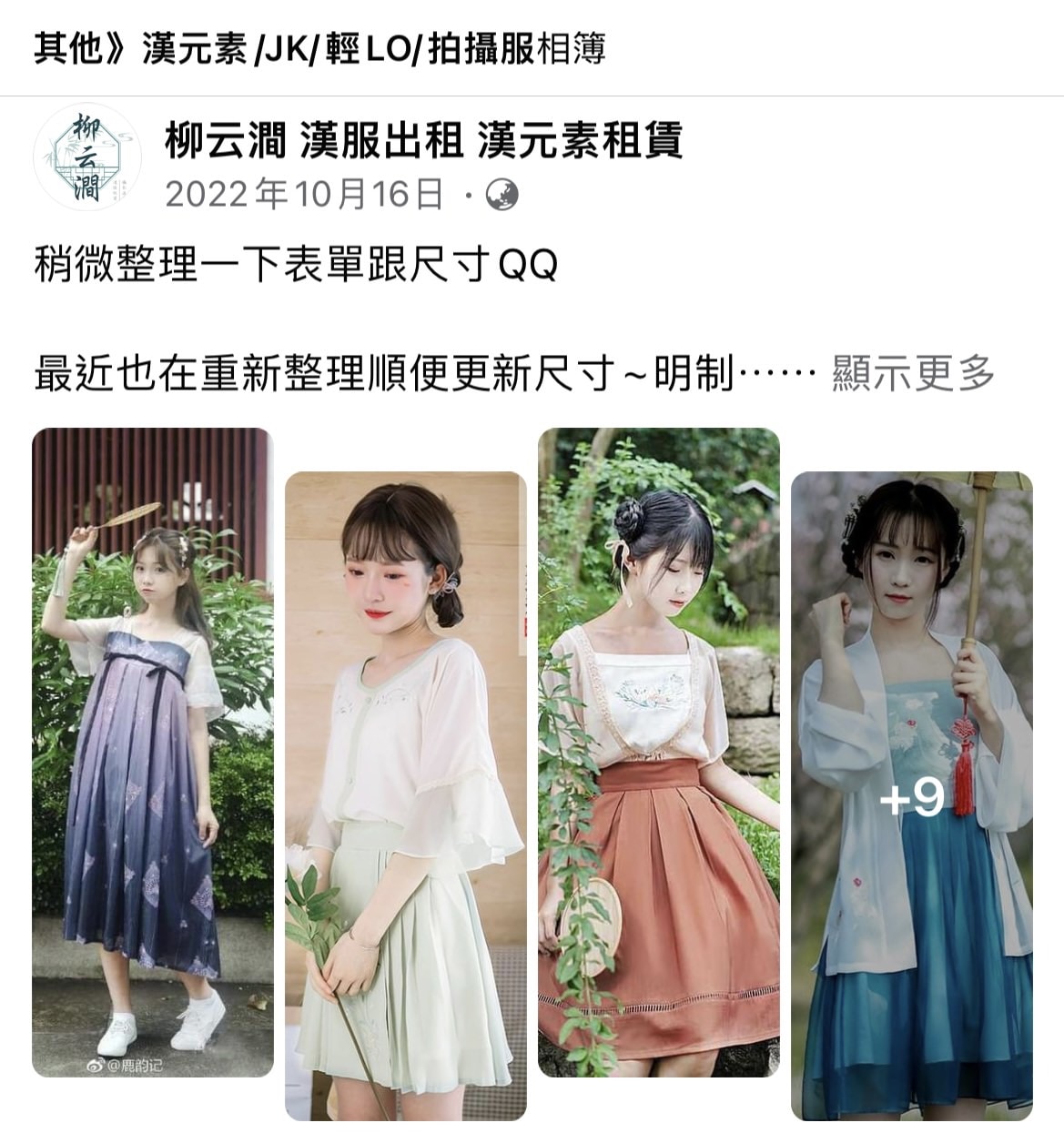This screenshot has width=1064, height=1143.
Task: Open the photo of the orange skirt outfit
Action: [x=659, y=753]
